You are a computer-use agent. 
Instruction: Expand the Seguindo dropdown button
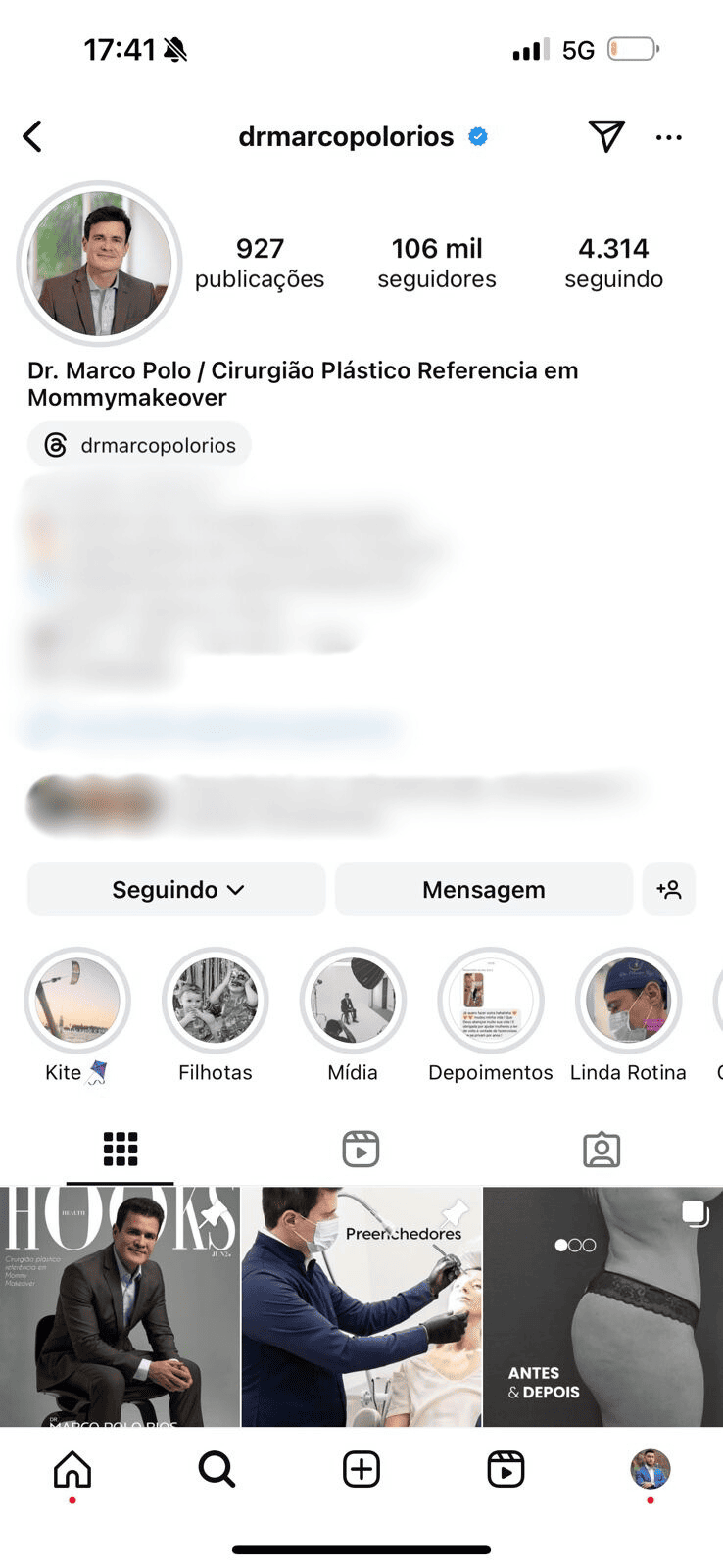click(x=176, y=889)
